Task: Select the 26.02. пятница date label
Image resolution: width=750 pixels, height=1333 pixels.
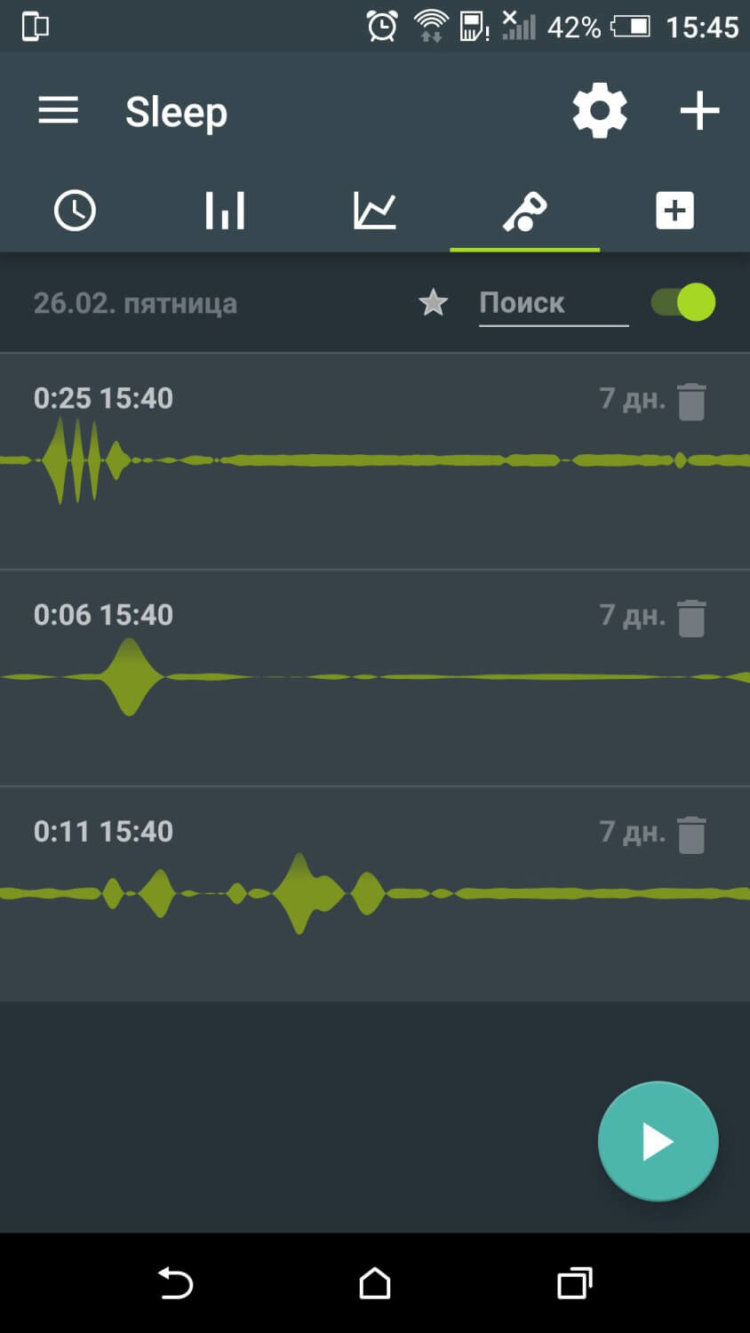Action: [x=135, y=302]
